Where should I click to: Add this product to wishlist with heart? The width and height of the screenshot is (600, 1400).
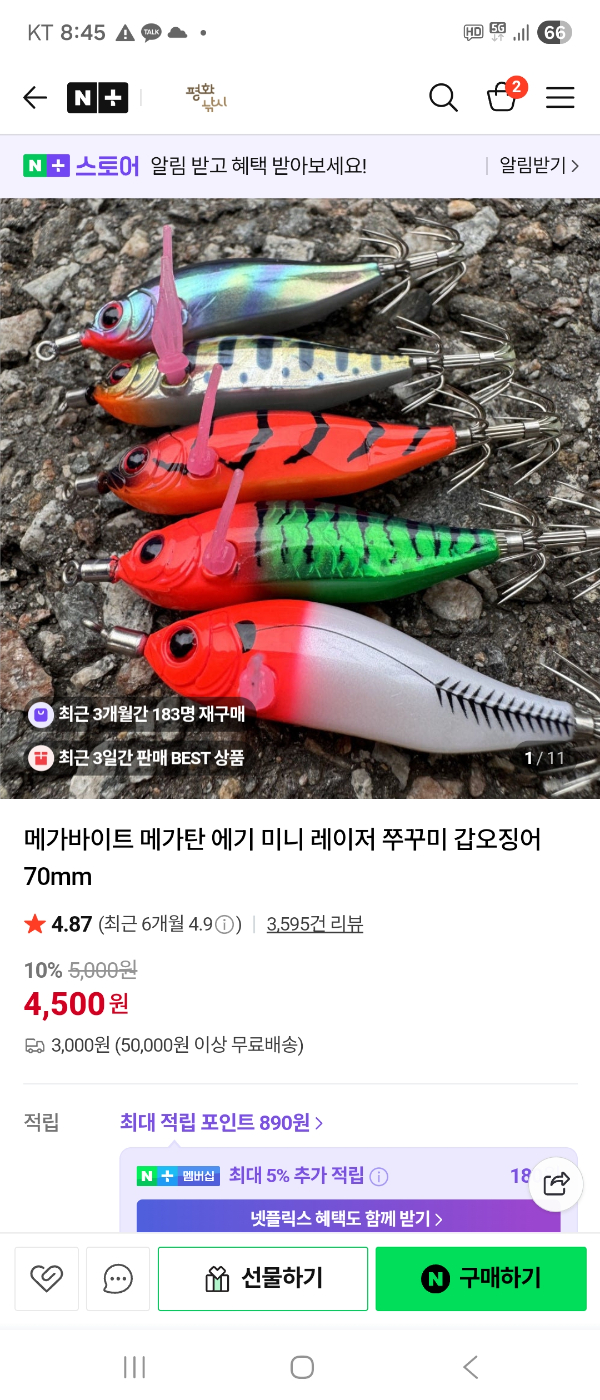point(46,1278)
